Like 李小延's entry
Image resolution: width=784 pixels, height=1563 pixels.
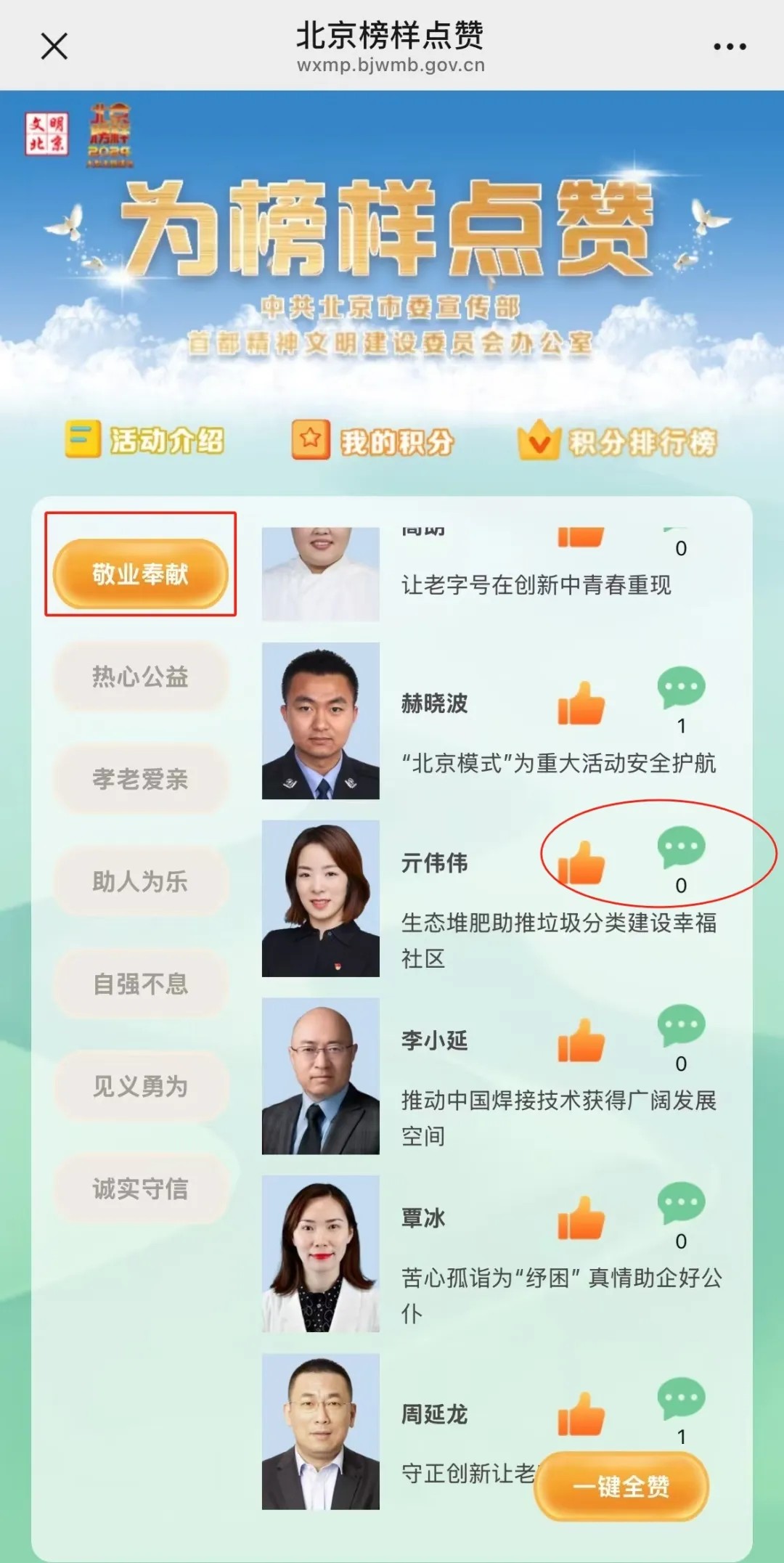581,1040
